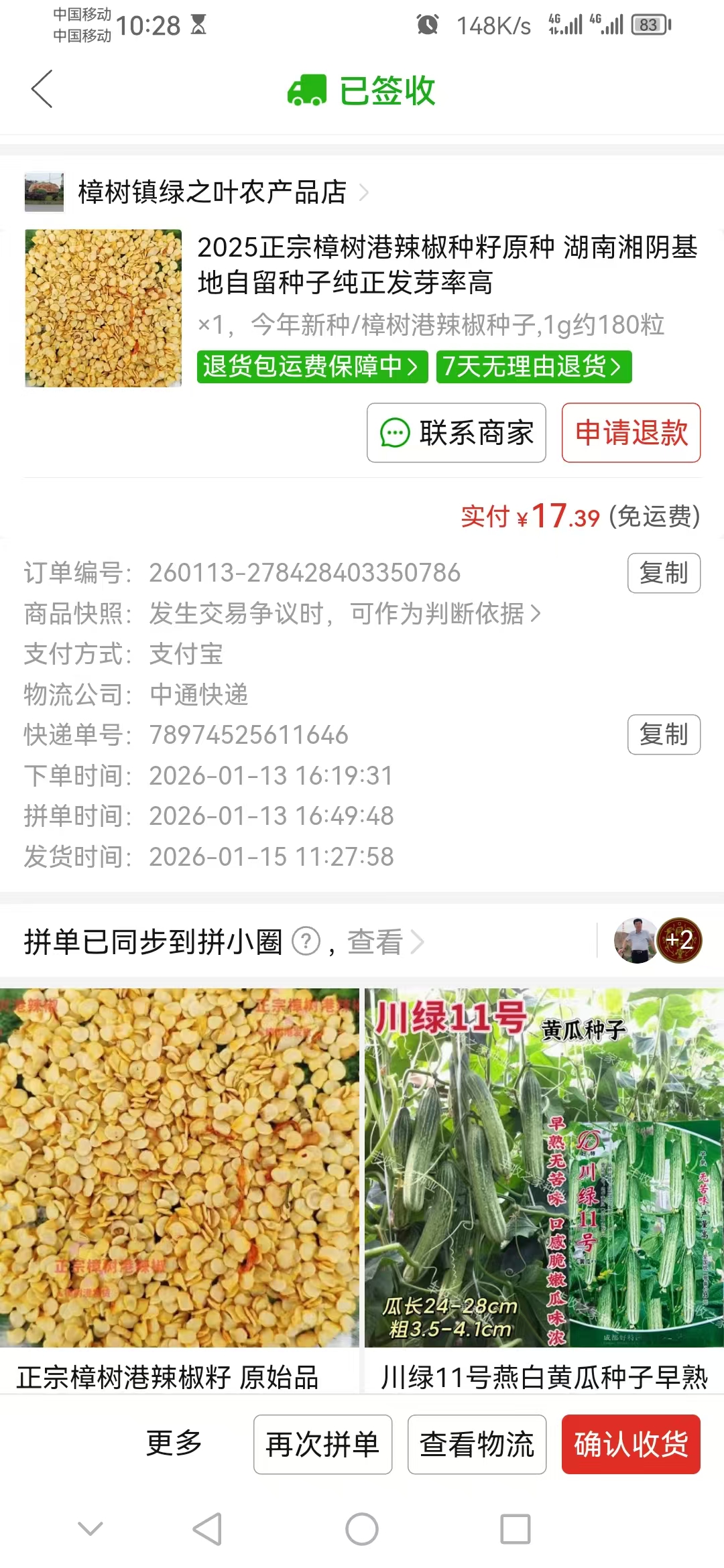Copy the tracking number 快递单号
This screenshot has height=1568, width=724.
pyautogui.click(x=664, y=735)
